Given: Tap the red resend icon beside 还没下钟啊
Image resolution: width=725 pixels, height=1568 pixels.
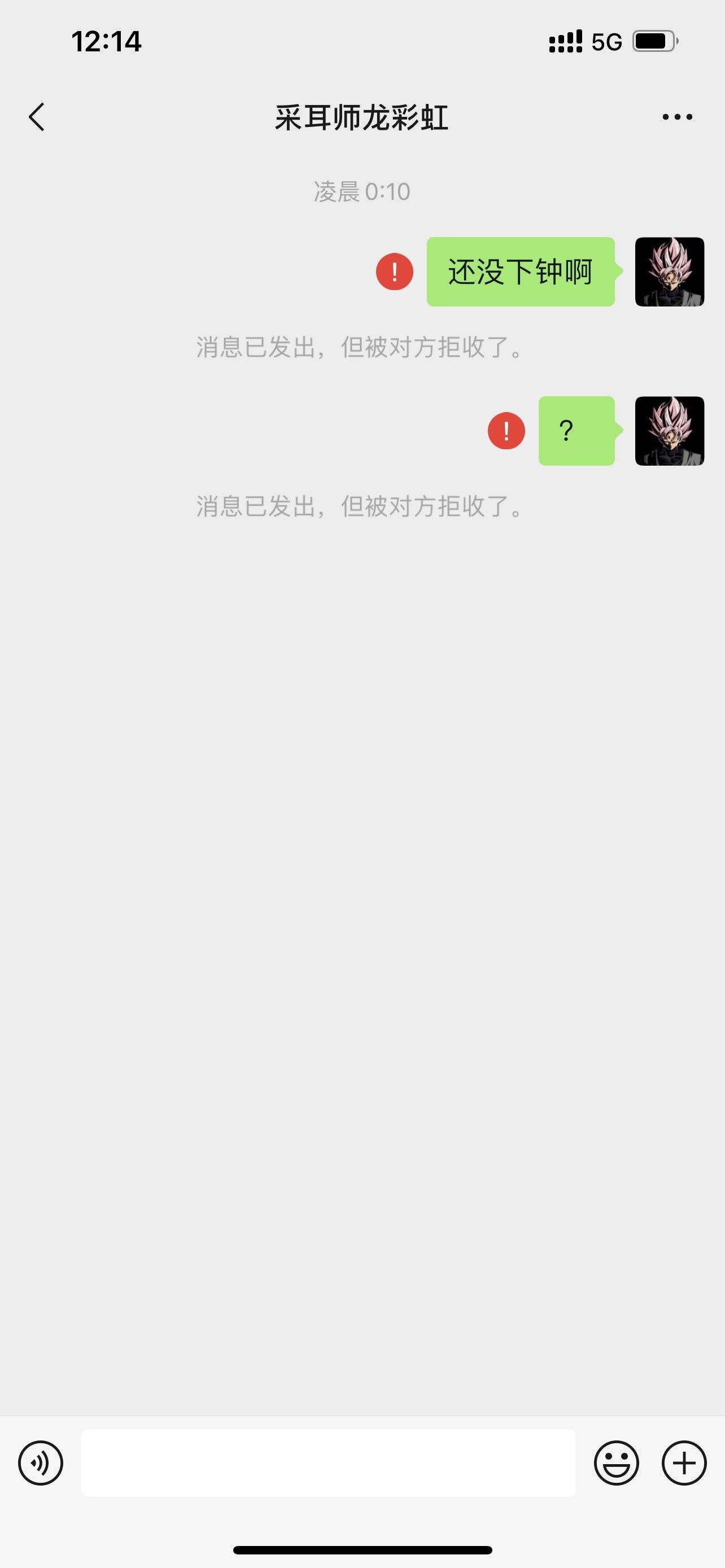Looking at the screenshot, I should pos(395,271).
